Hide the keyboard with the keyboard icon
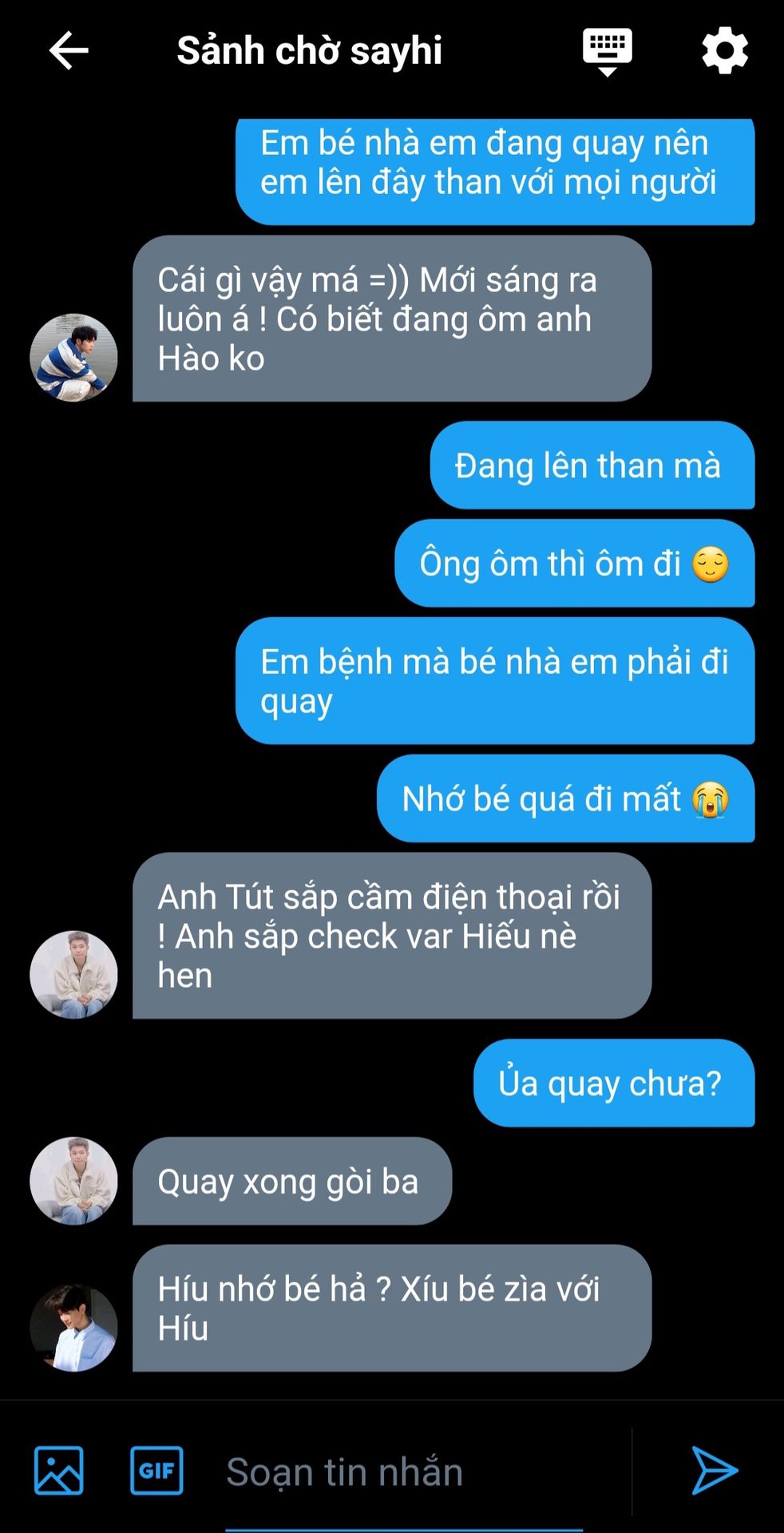 point(607,51)
